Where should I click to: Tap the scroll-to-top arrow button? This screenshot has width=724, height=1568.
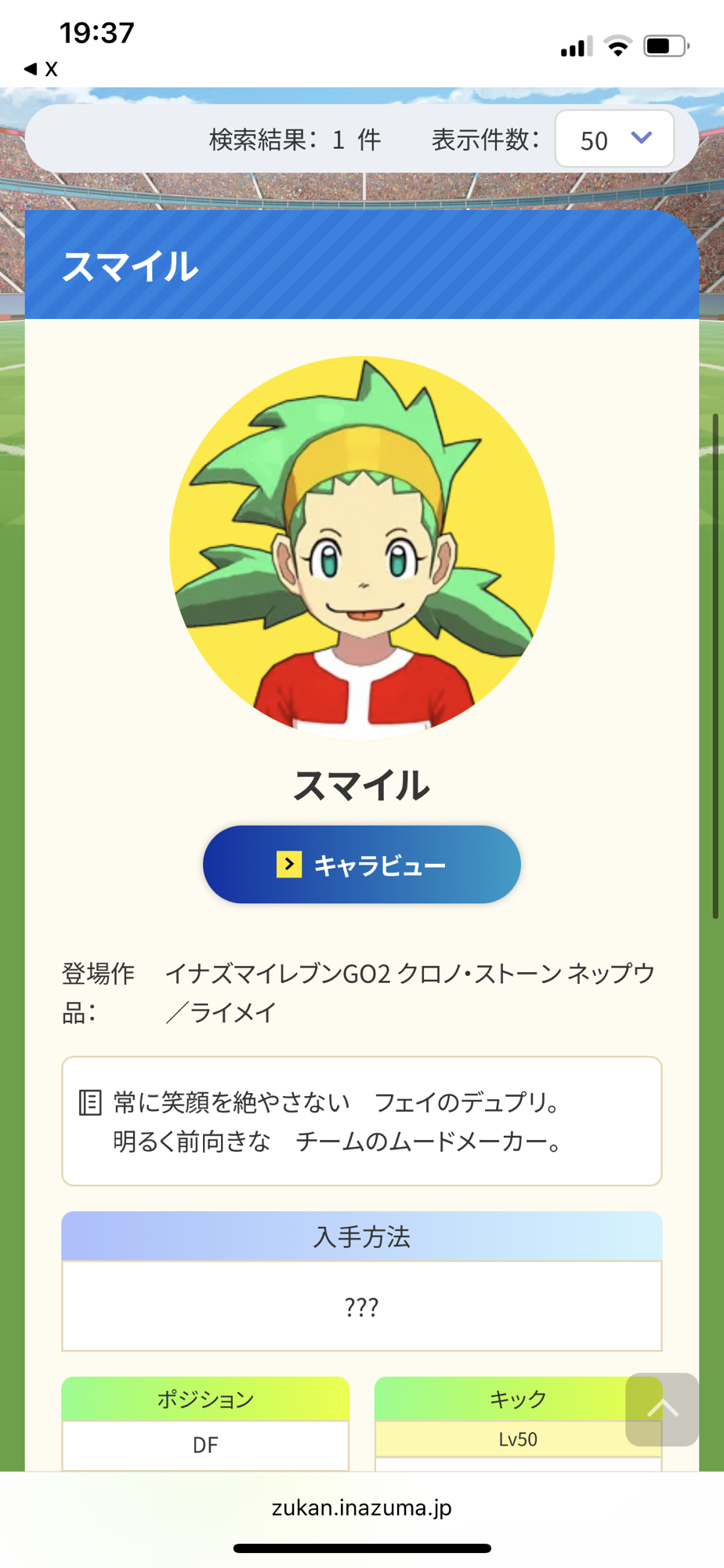tap(661, 1409)
